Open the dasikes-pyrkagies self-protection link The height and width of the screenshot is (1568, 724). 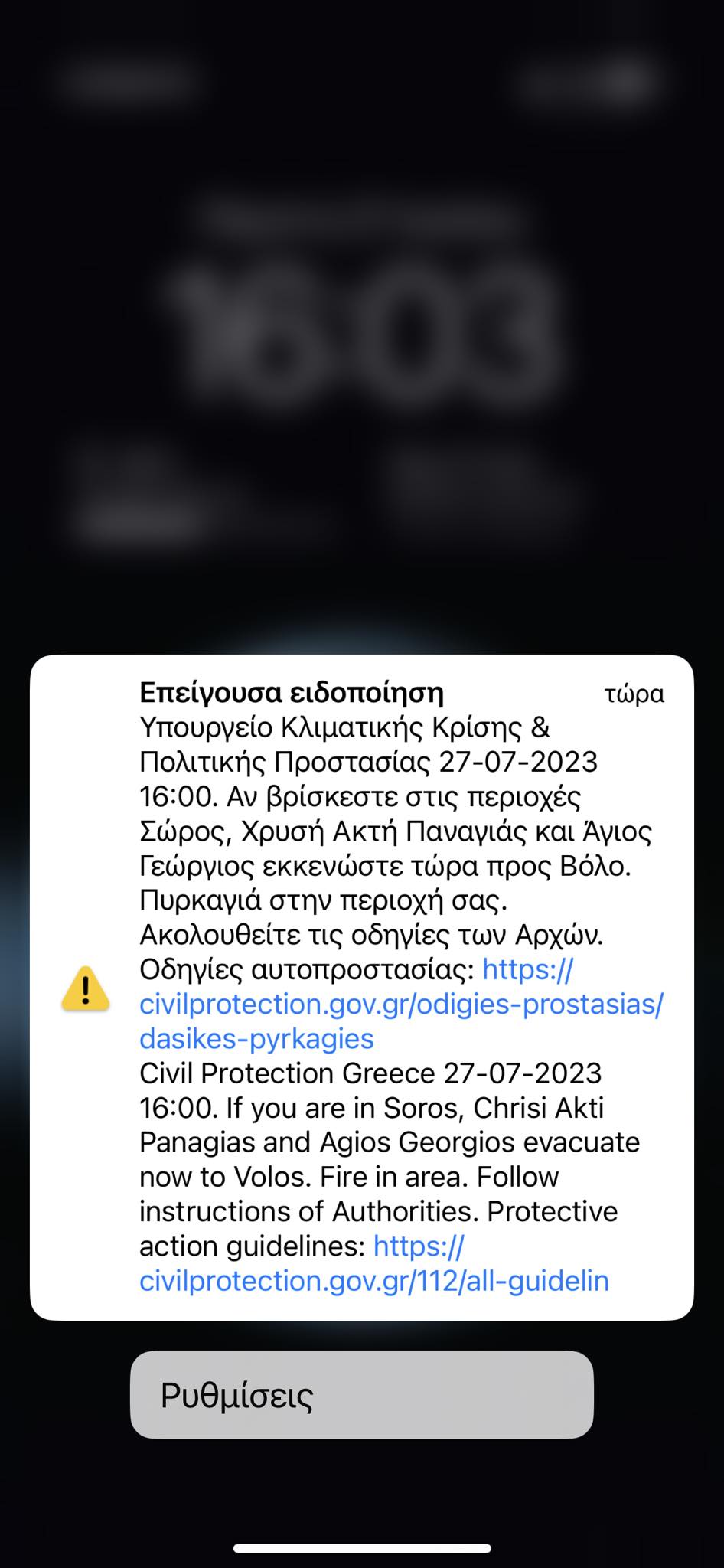point(401,1004)
